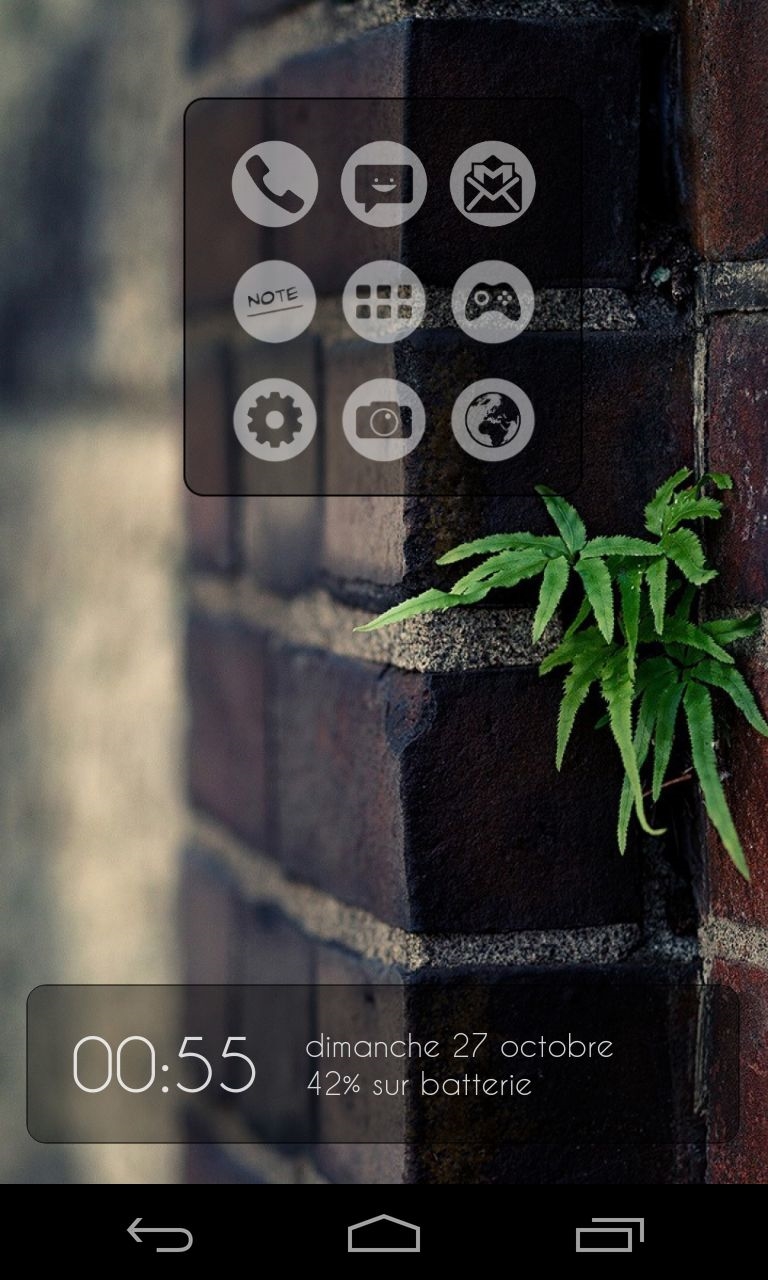Show recent apps
The height and width of the screenshot is (1280, 768).
click(x=609, y=1235)
